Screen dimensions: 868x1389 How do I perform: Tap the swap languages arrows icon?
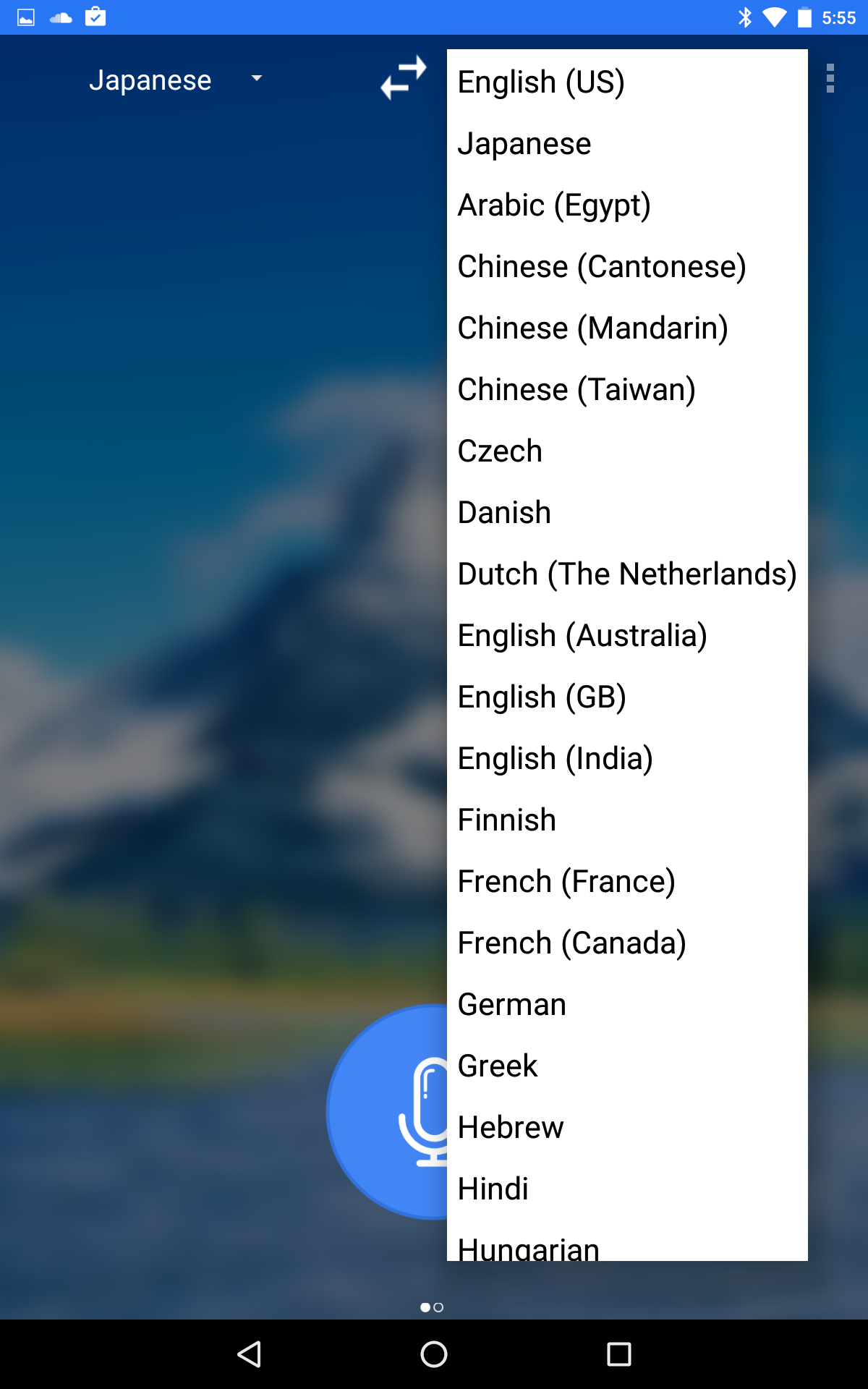(404, 78)
